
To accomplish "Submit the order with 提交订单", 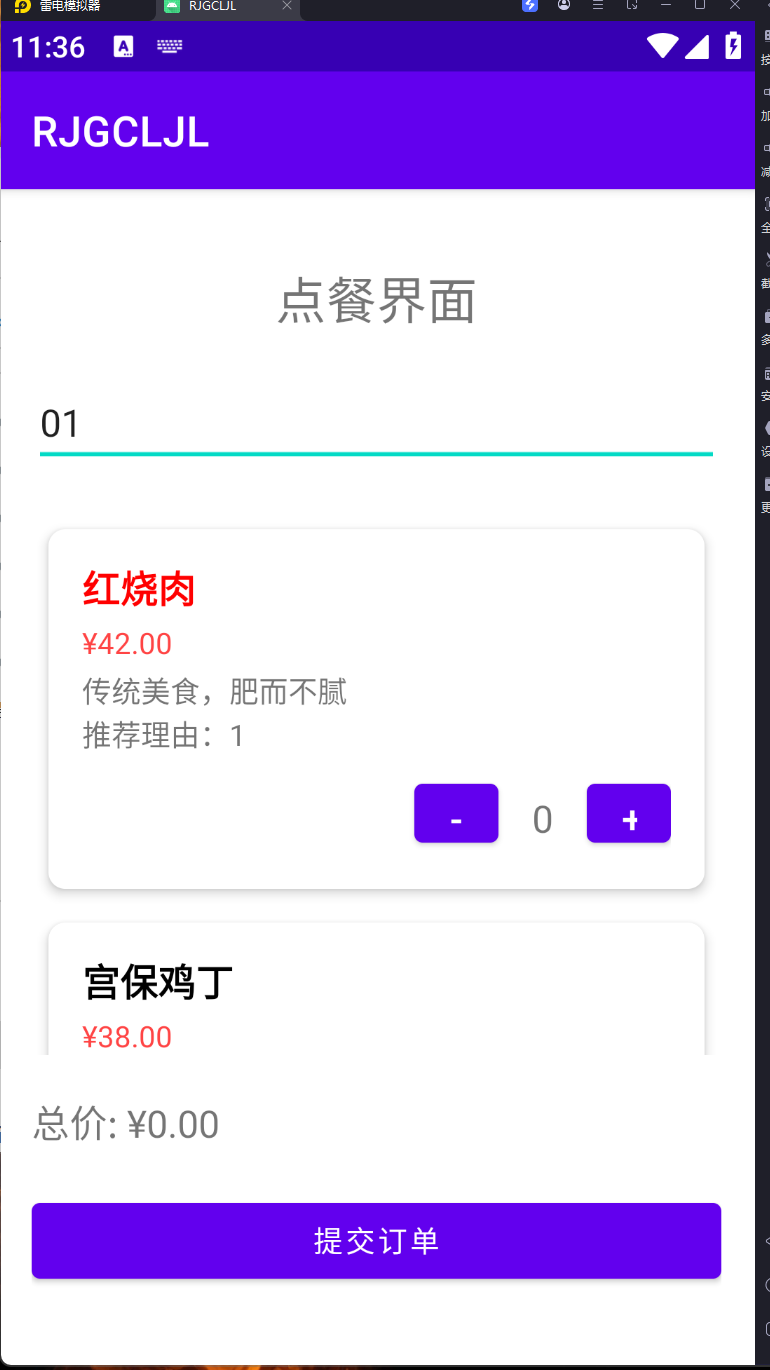I will [376, 1241].
